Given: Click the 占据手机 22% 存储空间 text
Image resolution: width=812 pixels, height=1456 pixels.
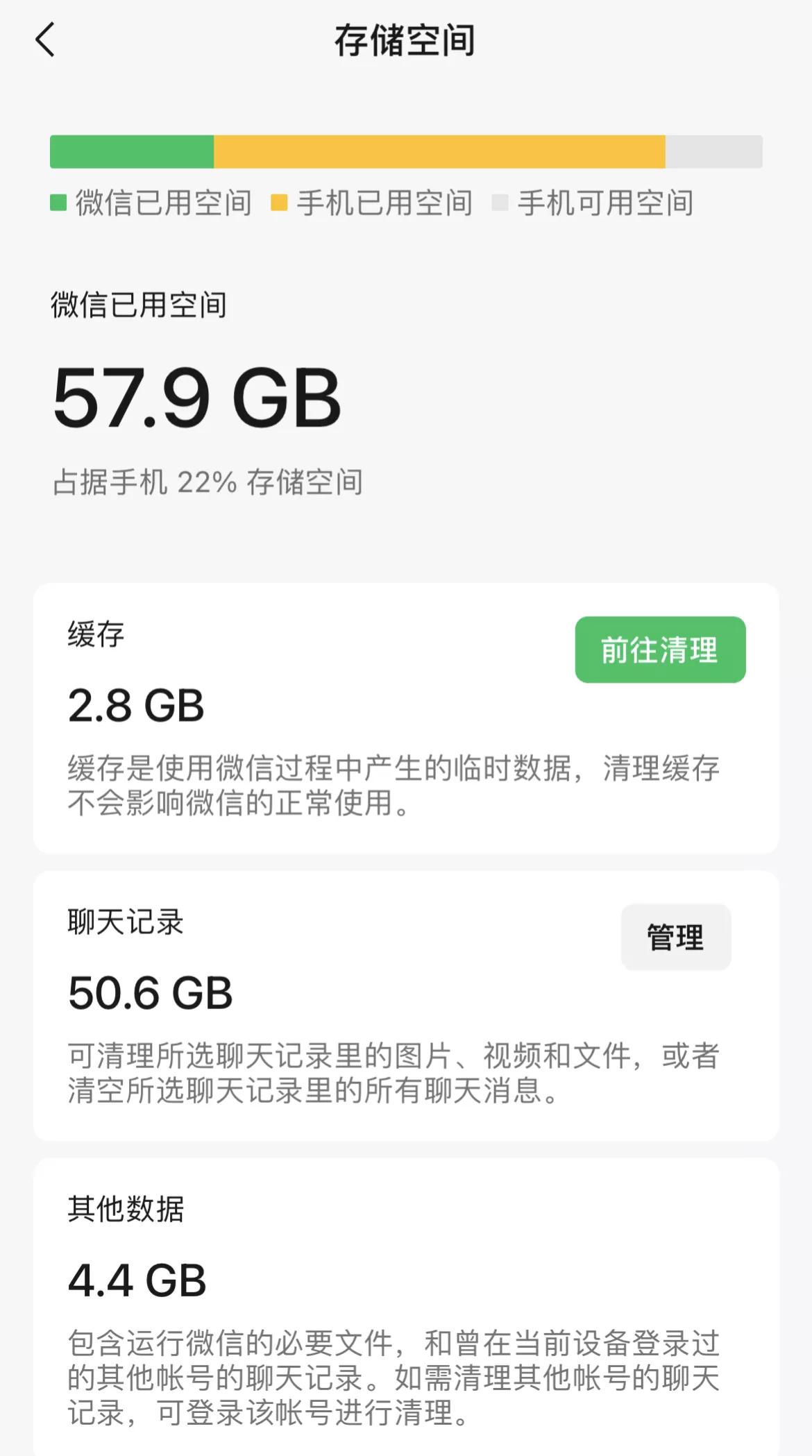Looking at the screenshot, I should tap(208, 481).
